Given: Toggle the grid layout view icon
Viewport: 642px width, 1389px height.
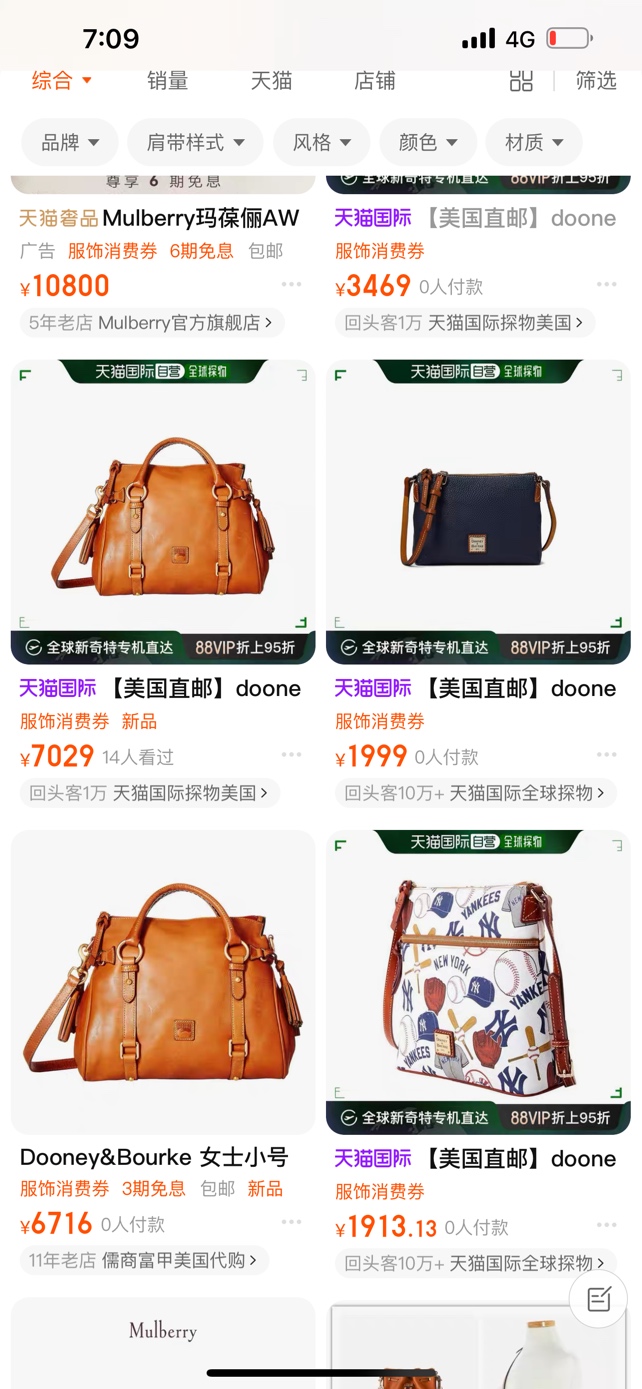Looking at the screenshot, I should pyautogui.click(x=521, y=81).
